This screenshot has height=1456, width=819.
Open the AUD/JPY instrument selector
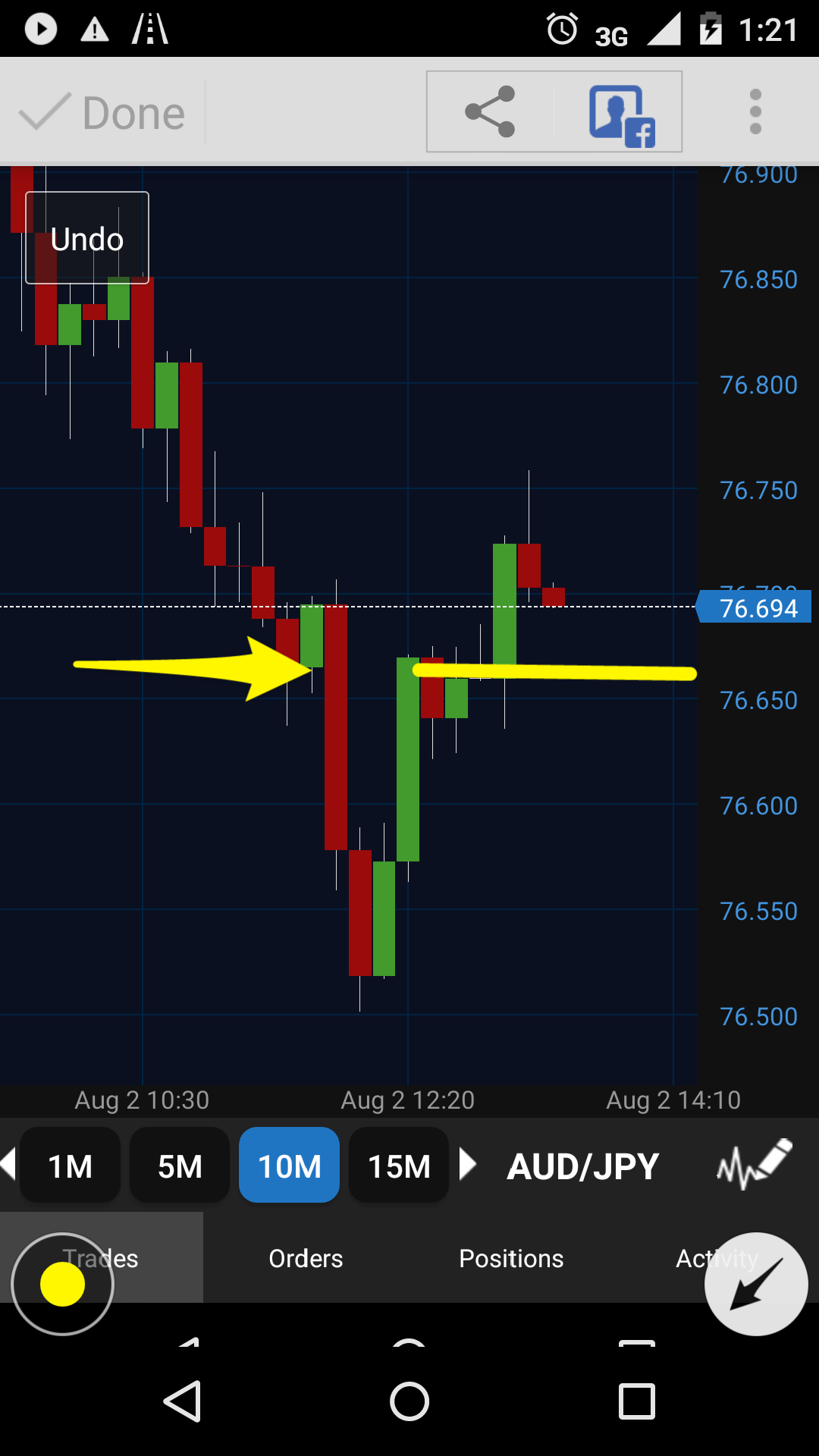coord(582,1166)
